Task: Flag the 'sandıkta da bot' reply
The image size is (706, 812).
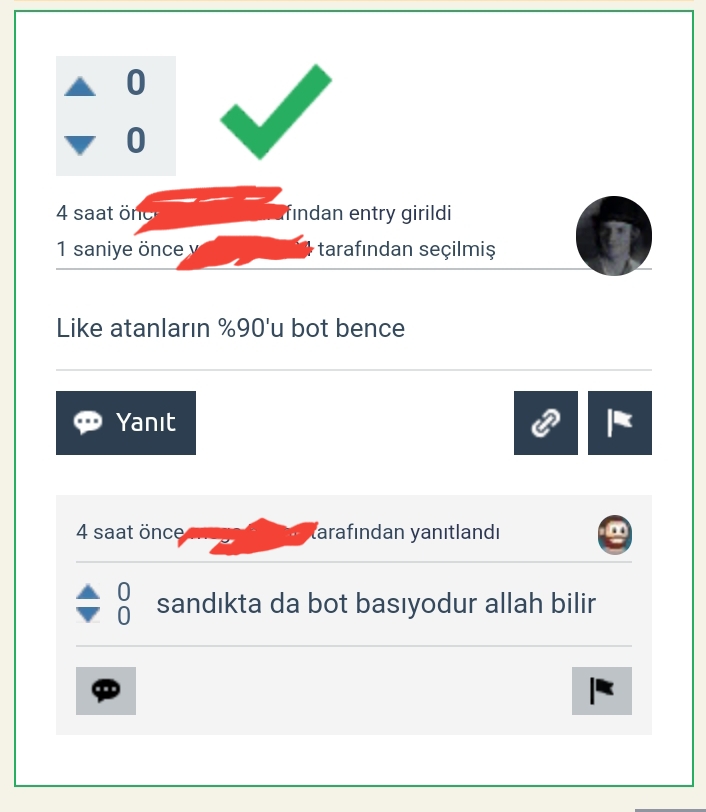Action: coord(602,690)
